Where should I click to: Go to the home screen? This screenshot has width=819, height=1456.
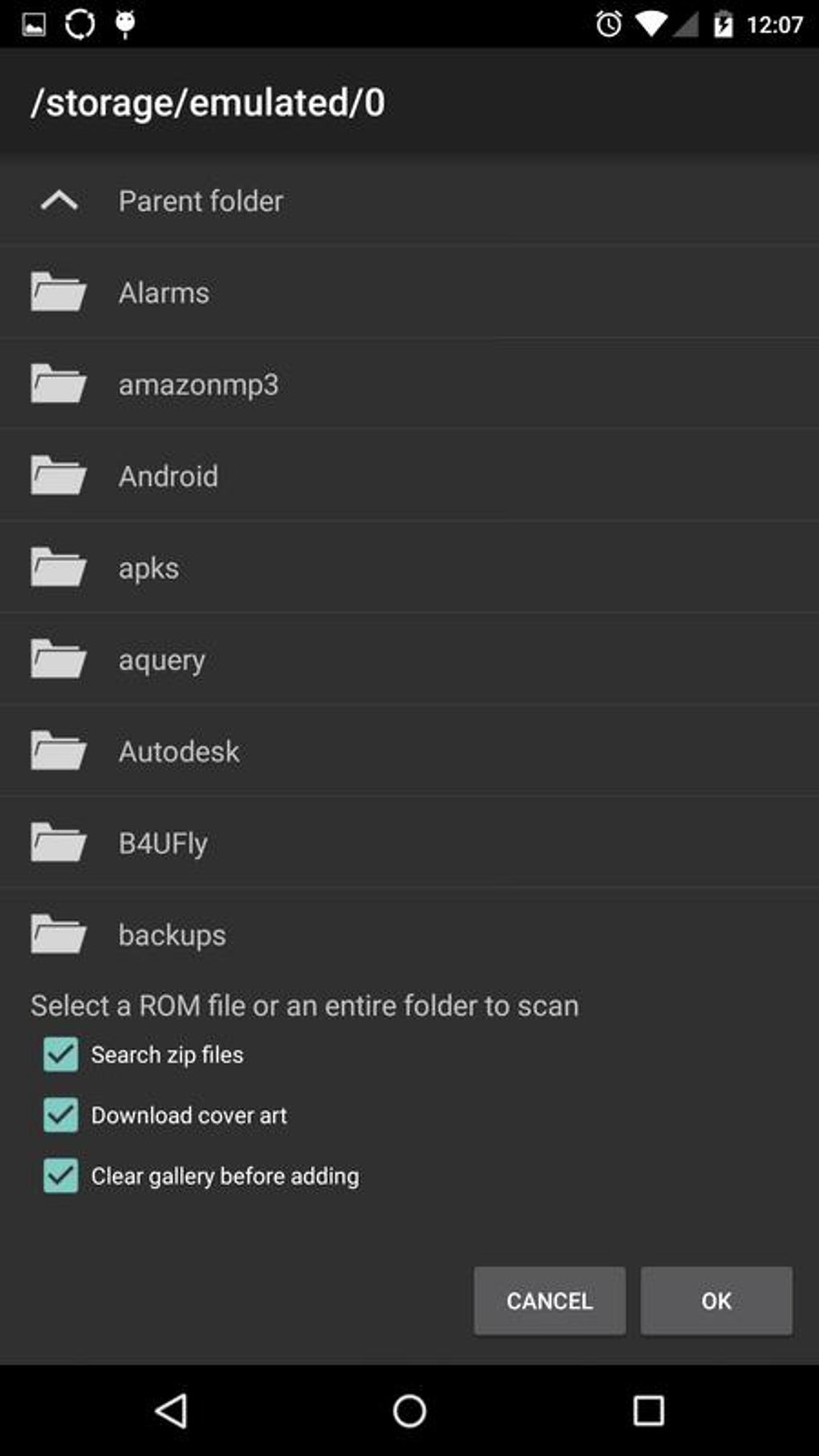click(409, 1411)
